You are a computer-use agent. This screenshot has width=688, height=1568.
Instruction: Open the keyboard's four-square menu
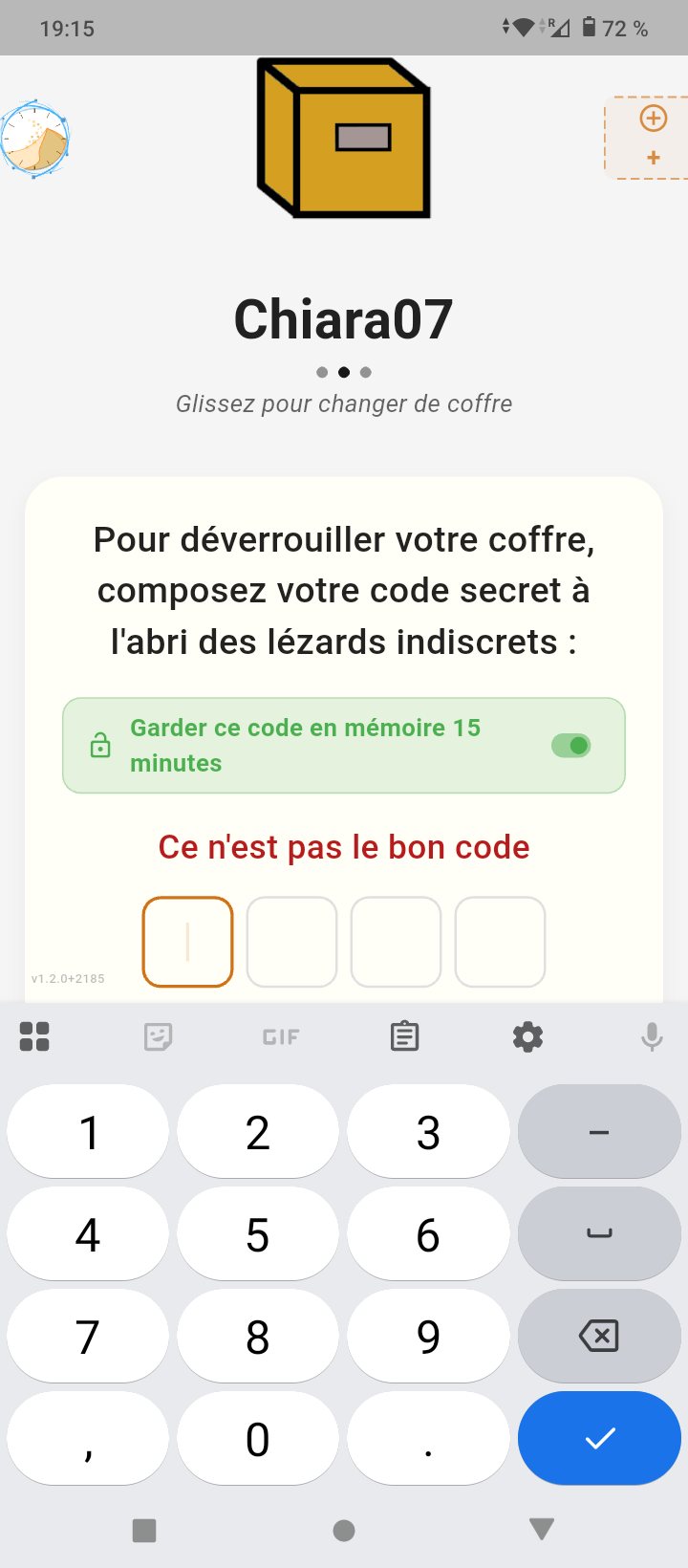click(x=34, y=1036)
